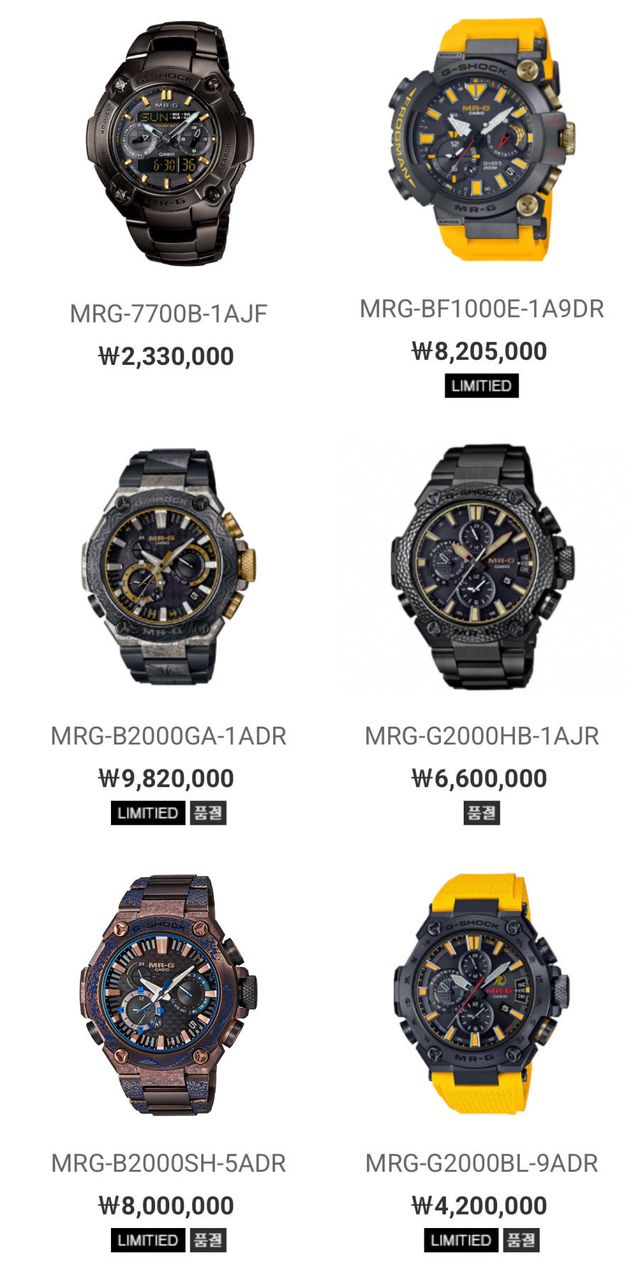
Task: Select the MRG-B2000GA-1ADR watch card
Action: (167, 565)
